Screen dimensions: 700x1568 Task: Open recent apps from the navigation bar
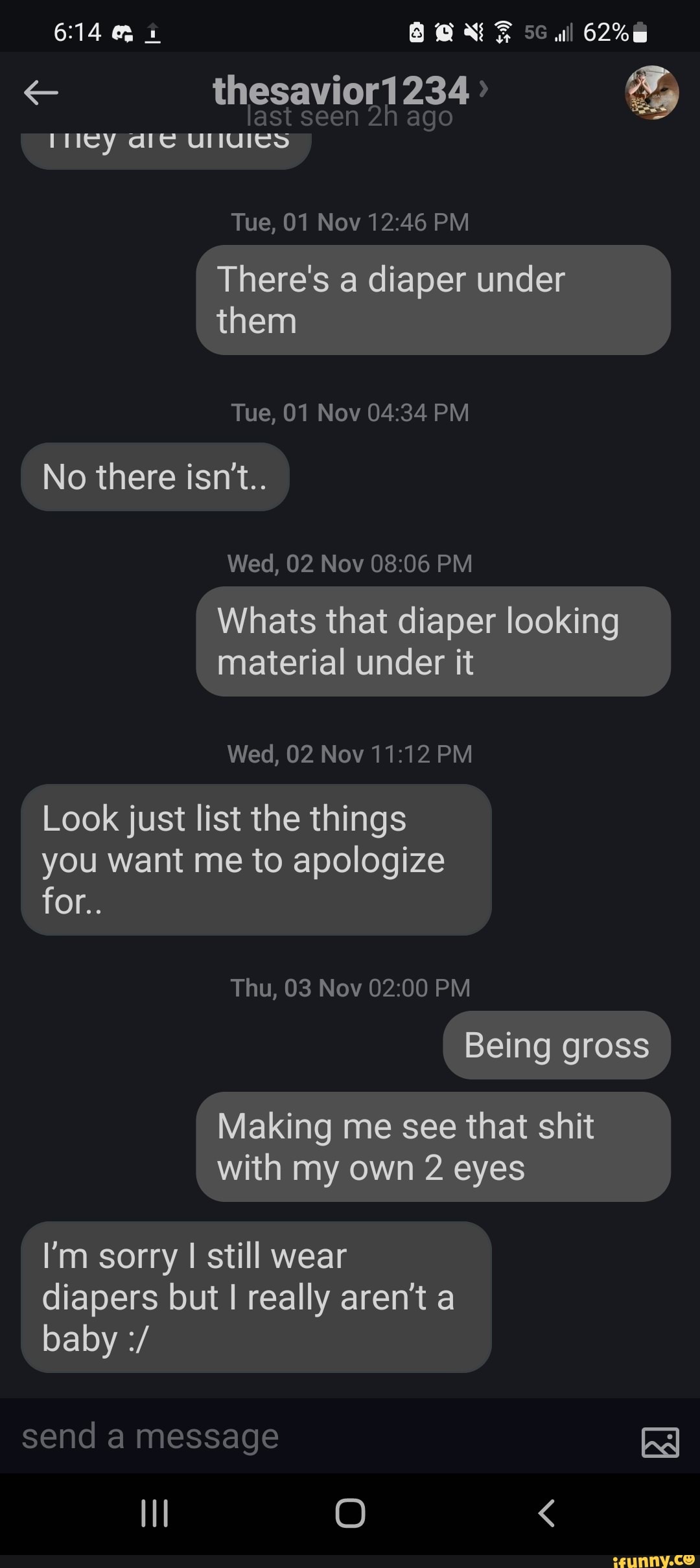(154, 1513)
